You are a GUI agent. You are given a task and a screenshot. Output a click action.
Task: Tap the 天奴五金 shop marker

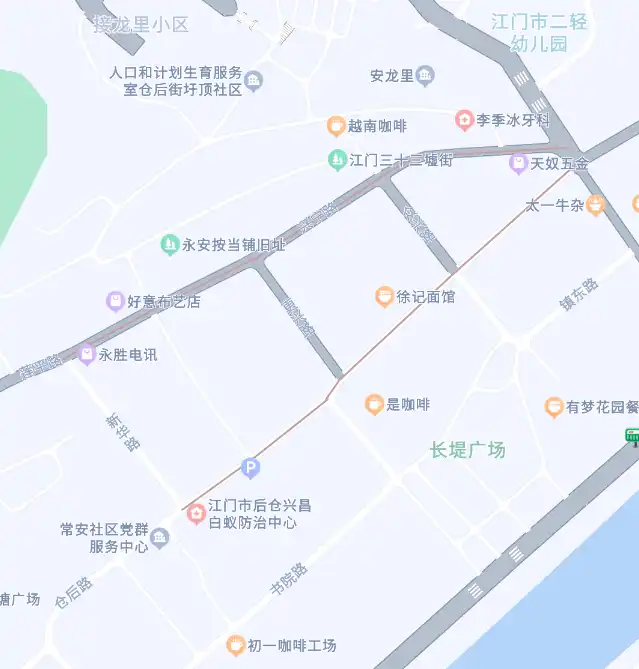pos(518,163)
